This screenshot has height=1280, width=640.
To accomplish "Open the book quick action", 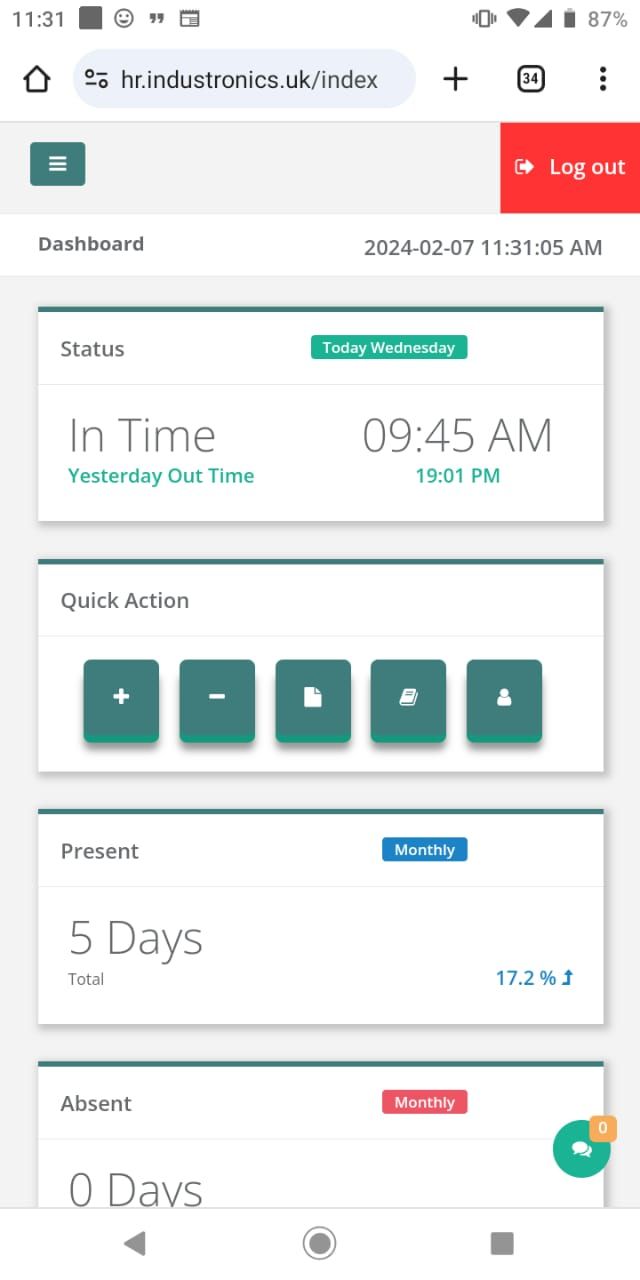I will coord(408,698).
